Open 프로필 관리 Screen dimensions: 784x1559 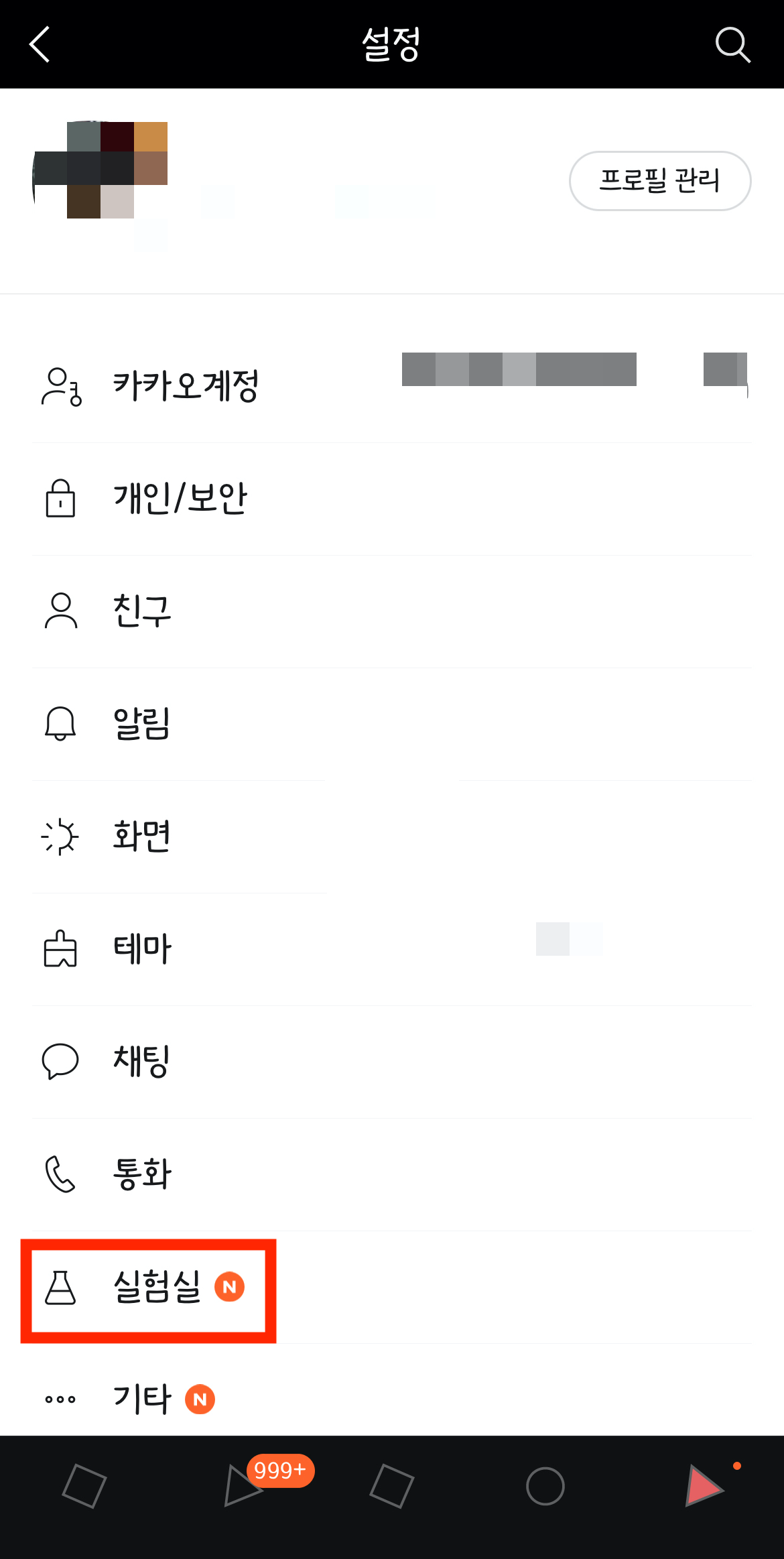tap(659, 180)
